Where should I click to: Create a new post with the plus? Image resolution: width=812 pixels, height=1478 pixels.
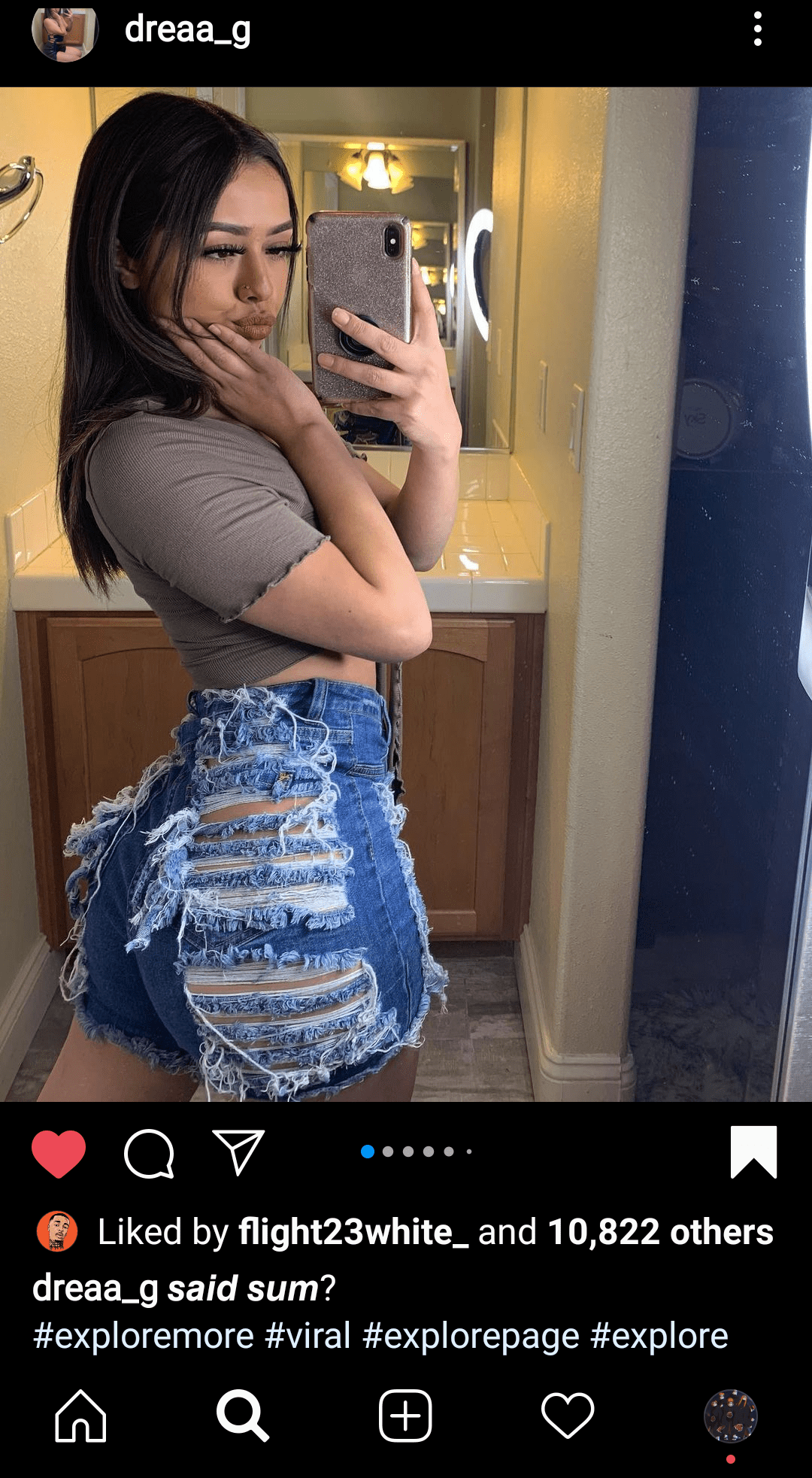(405, 1416)
